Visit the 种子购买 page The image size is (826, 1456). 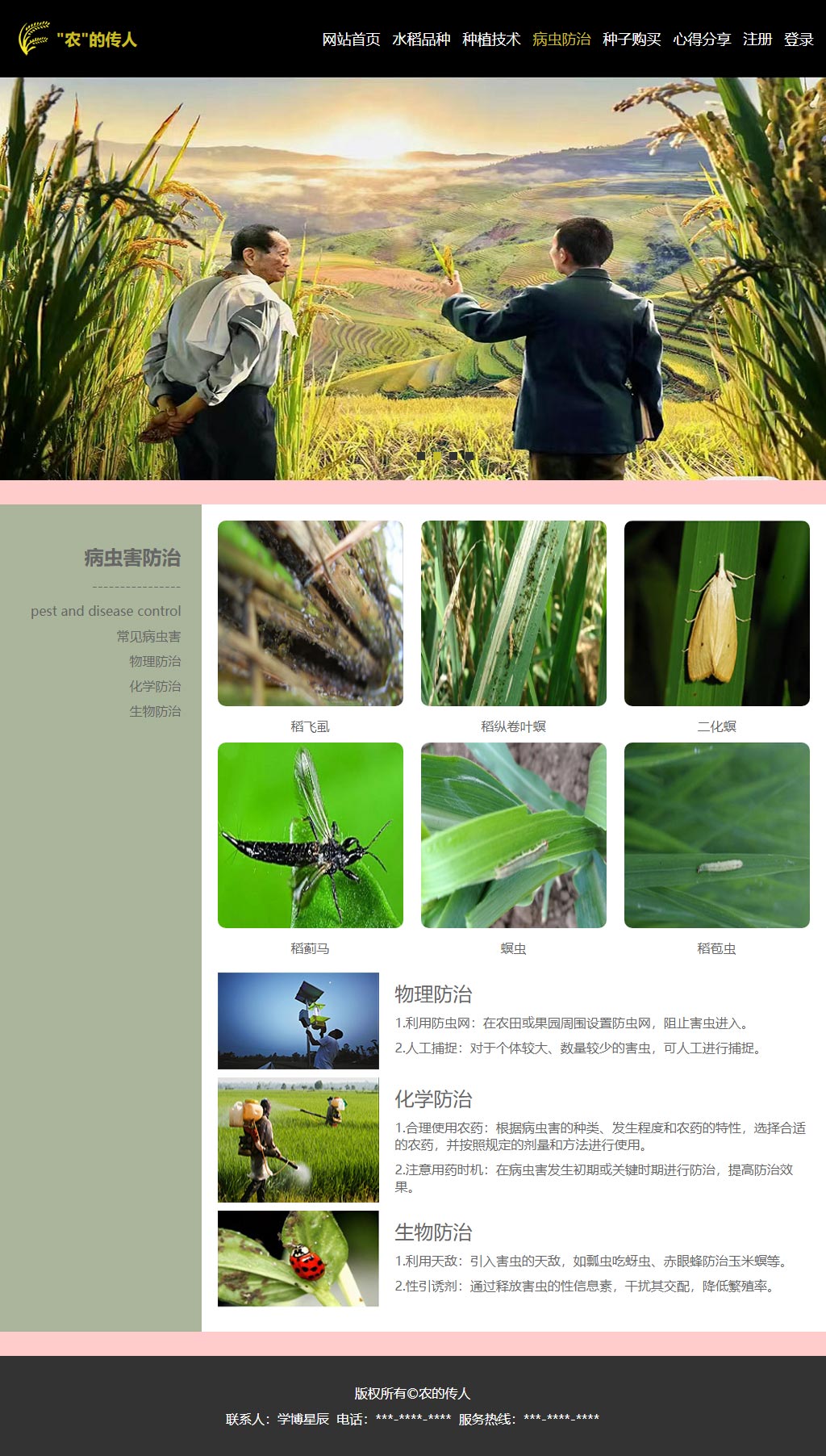[632, 40]
